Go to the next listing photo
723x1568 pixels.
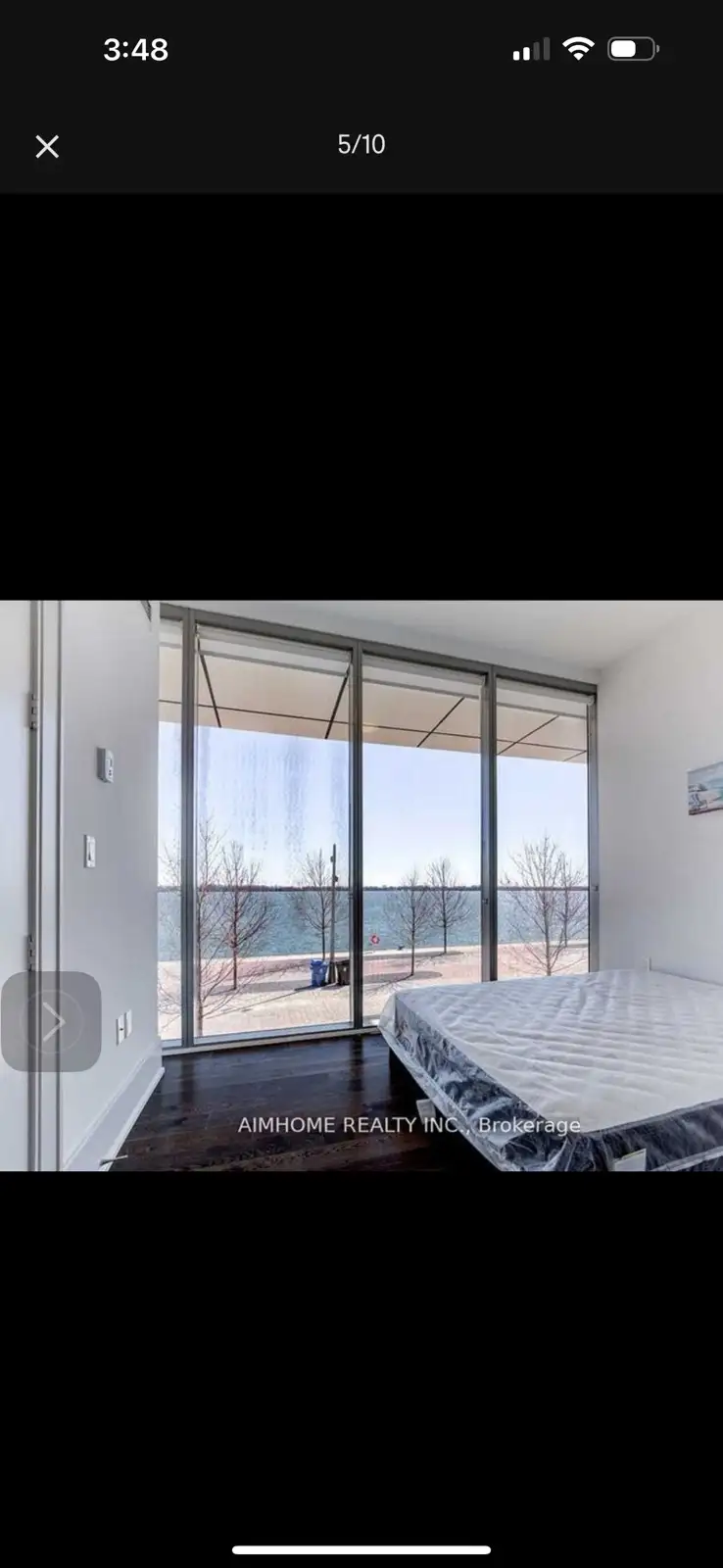click(x=52, y=1022)
